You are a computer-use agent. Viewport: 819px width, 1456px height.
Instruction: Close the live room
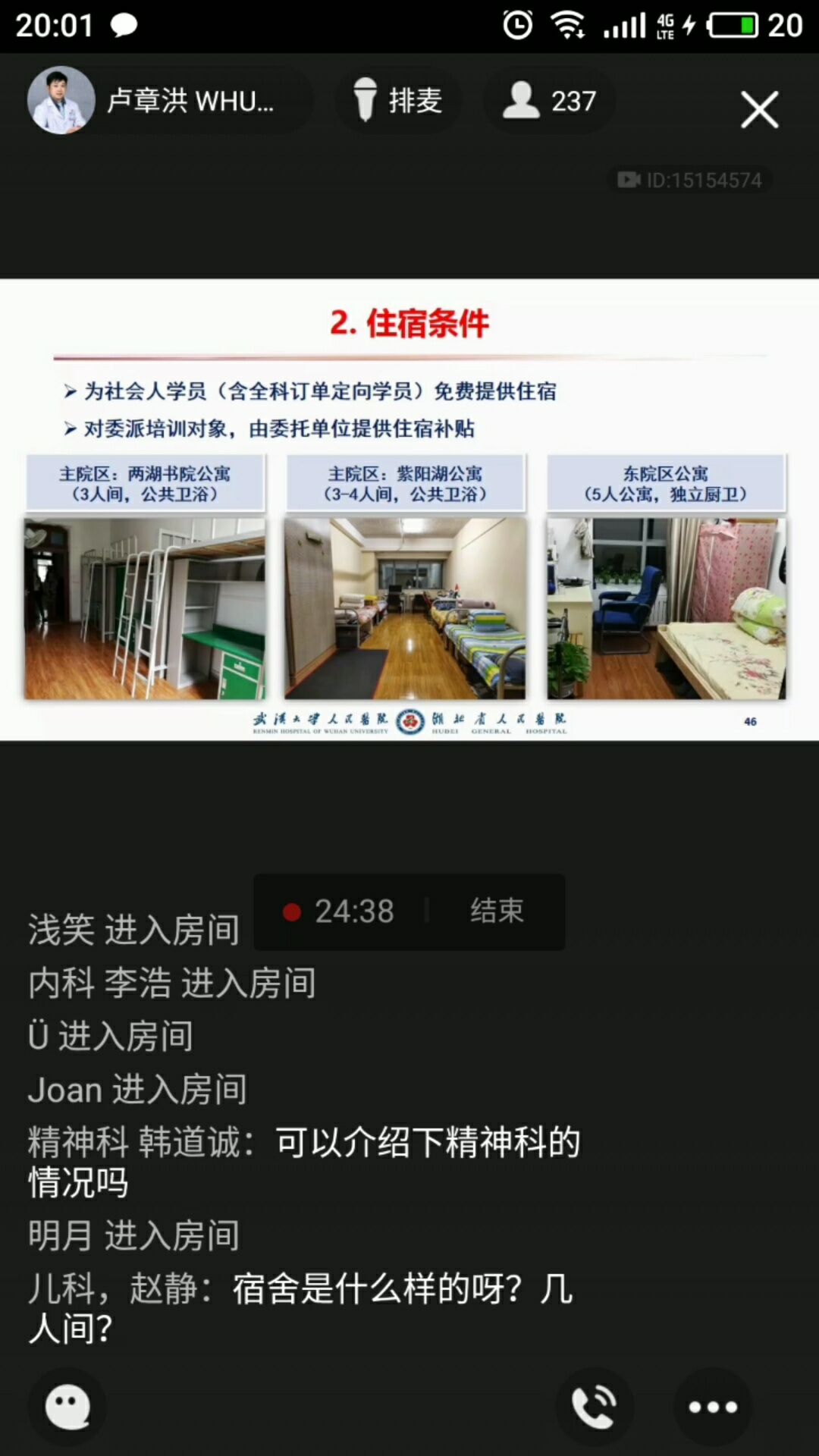pos(759,110)
